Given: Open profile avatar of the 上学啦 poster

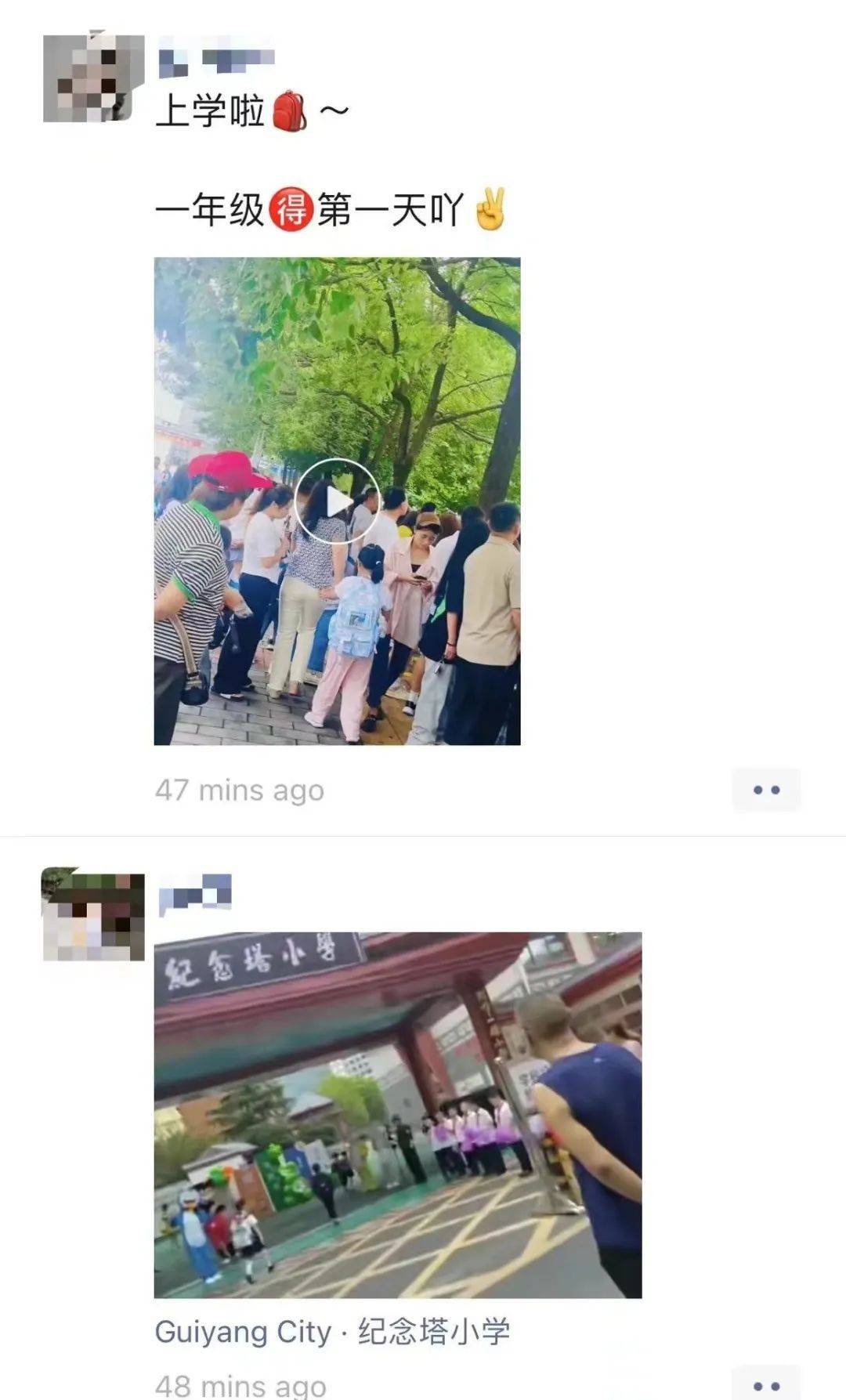Looking at the screenshot, I should tap(93, 78).
